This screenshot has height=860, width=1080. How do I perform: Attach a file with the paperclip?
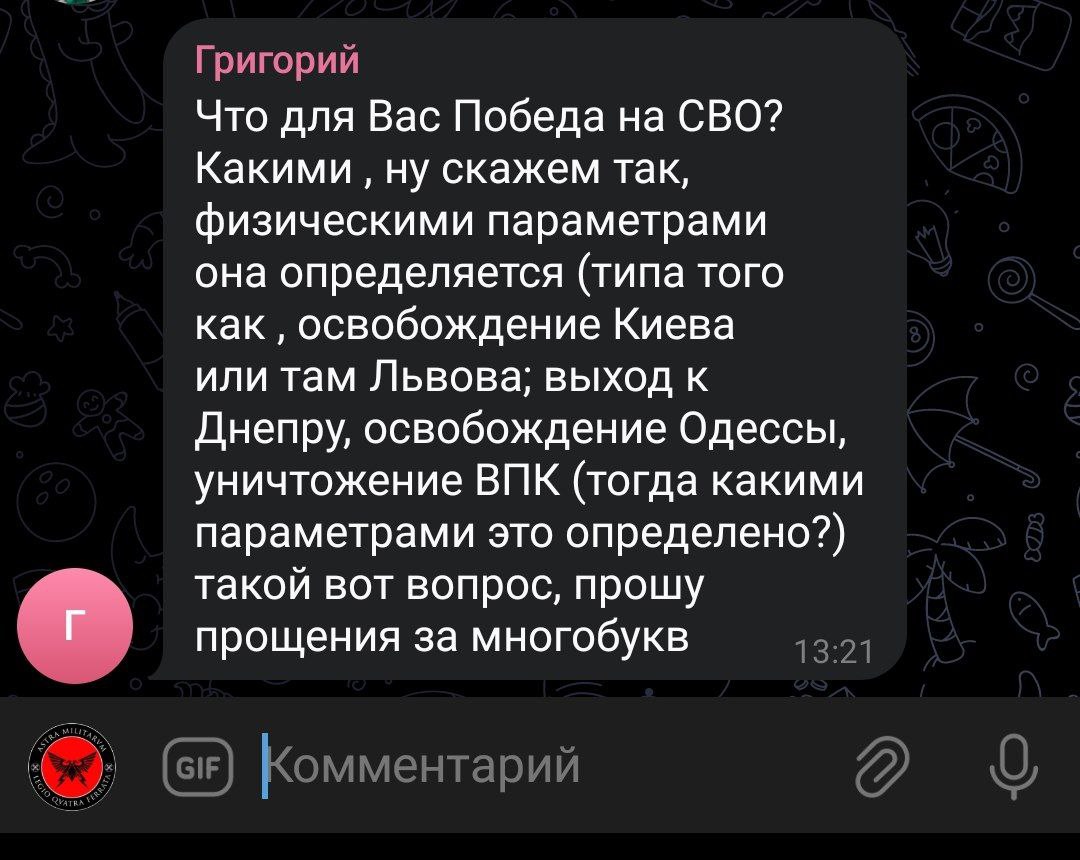tap(882, 767)
